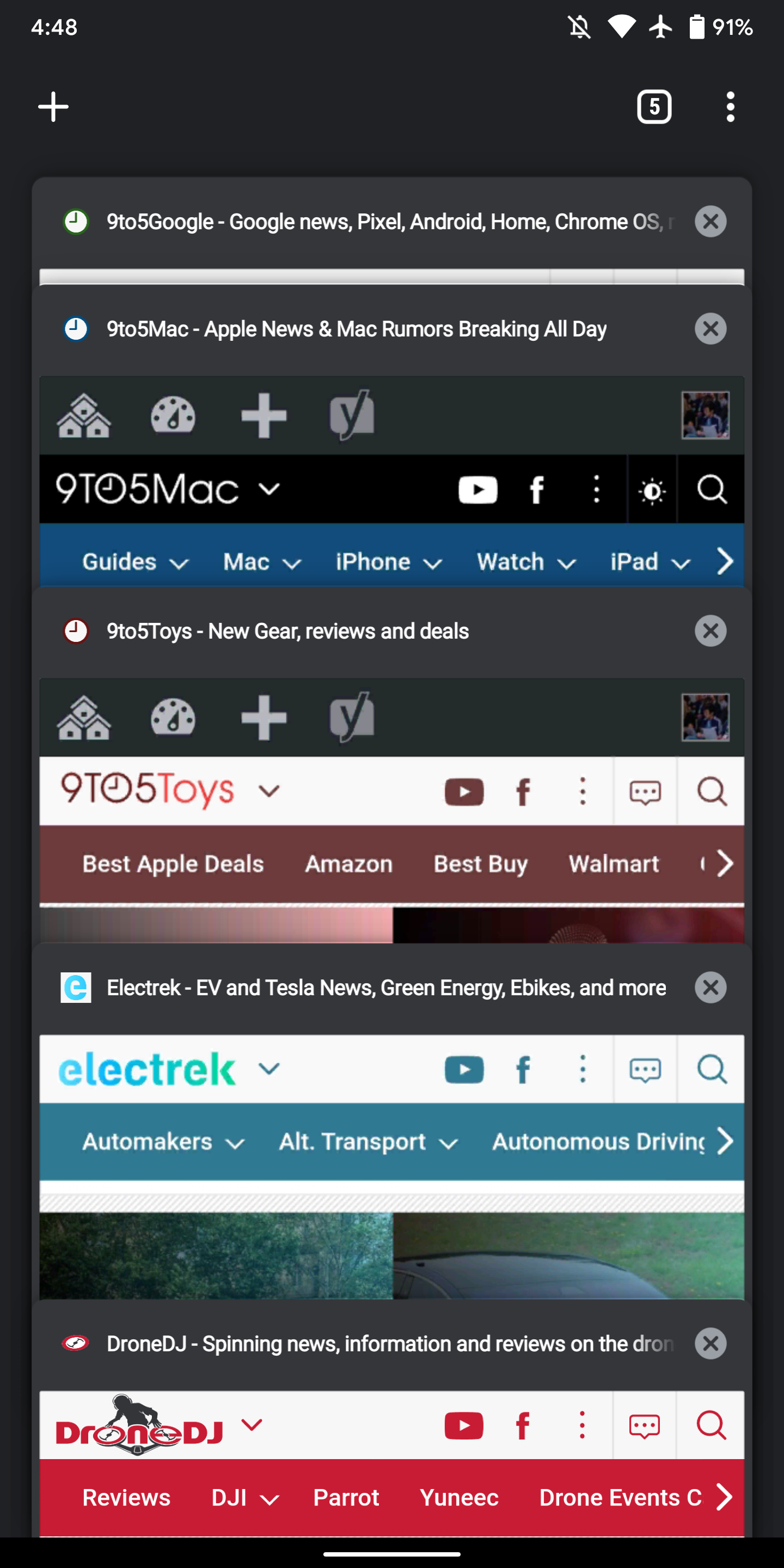784x1568 pixels.
Task: Open the three-dot overflow menu
Action: [x=731, y=107]
